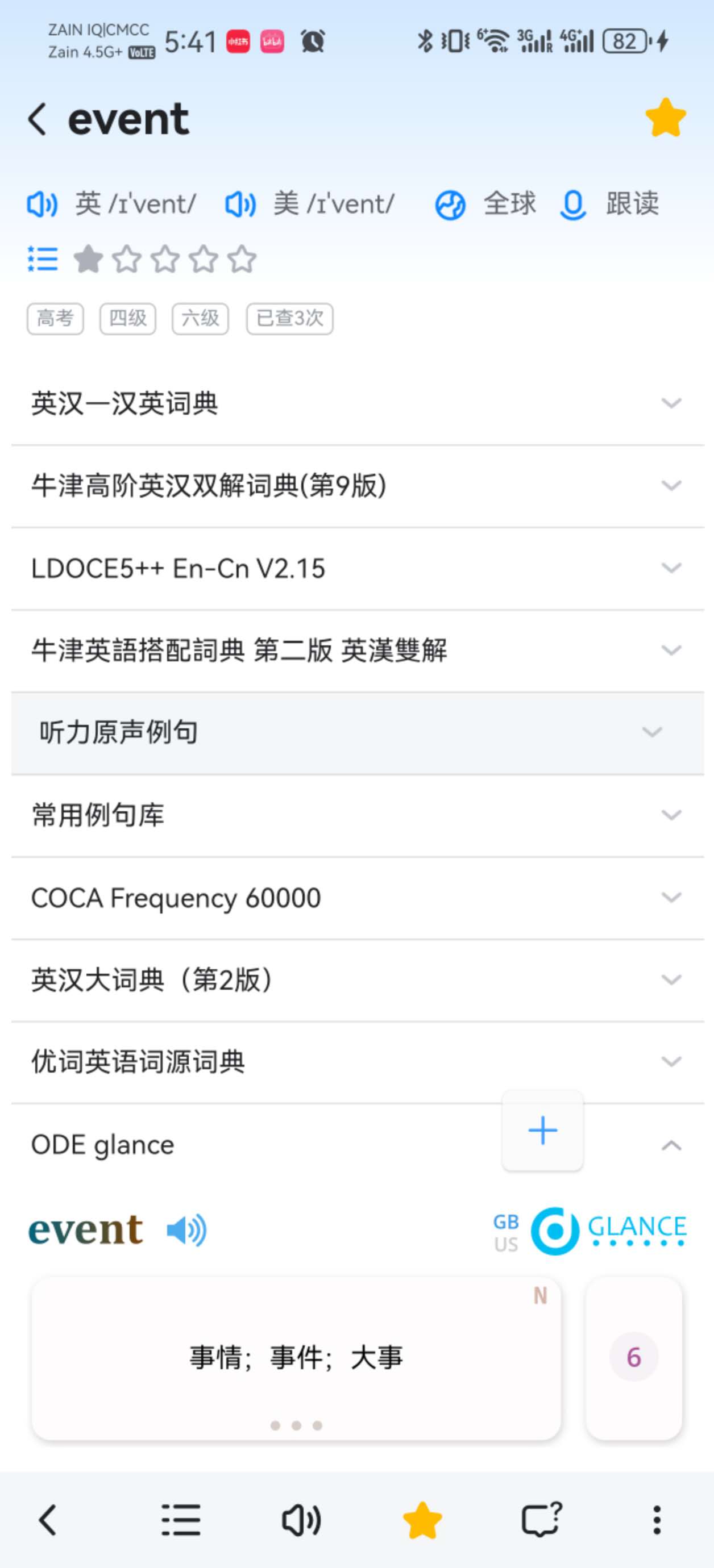714x1568 pixels.
Task: Go back using the arrow beside event
Action: [x=38, y=119]
